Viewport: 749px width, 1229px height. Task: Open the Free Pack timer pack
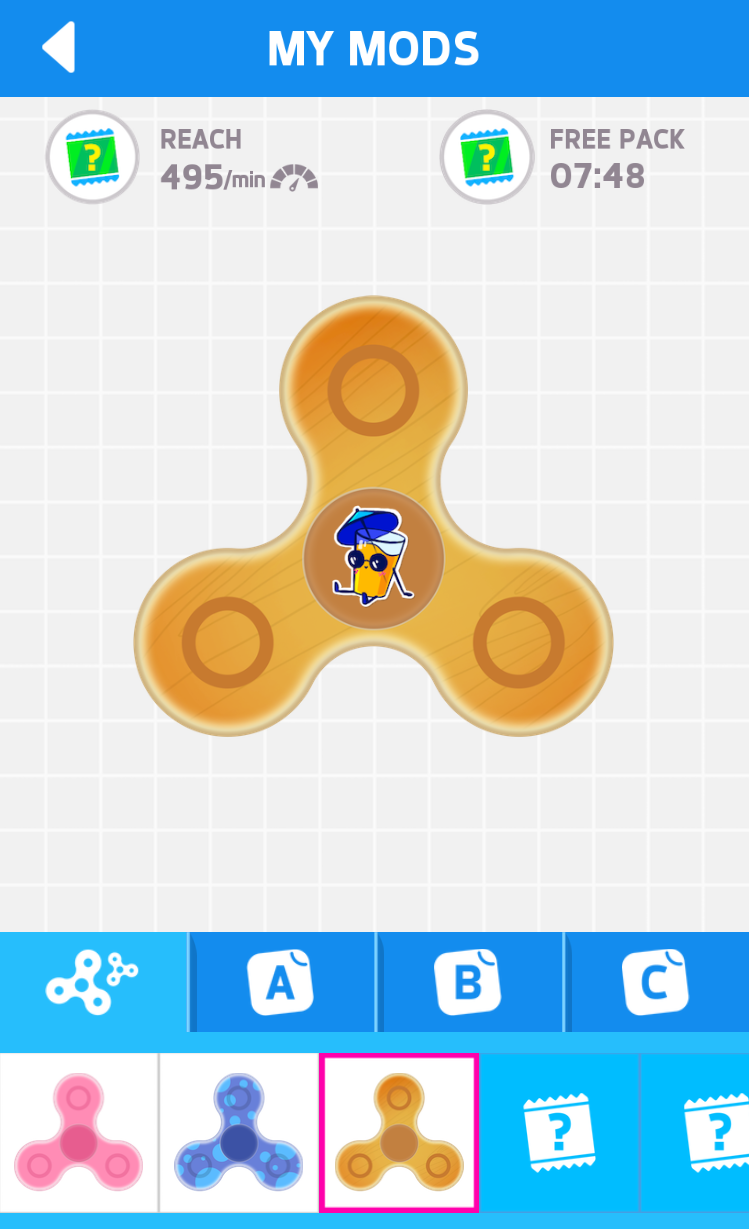click(486, 157)
